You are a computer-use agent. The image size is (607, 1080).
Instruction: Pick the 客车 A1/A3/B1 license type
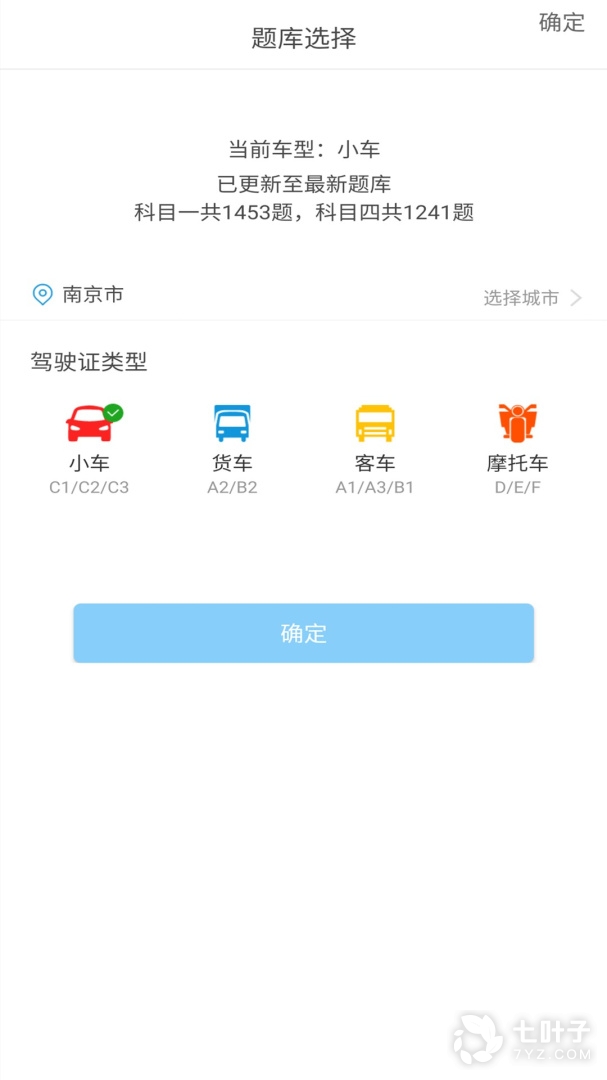375,448
